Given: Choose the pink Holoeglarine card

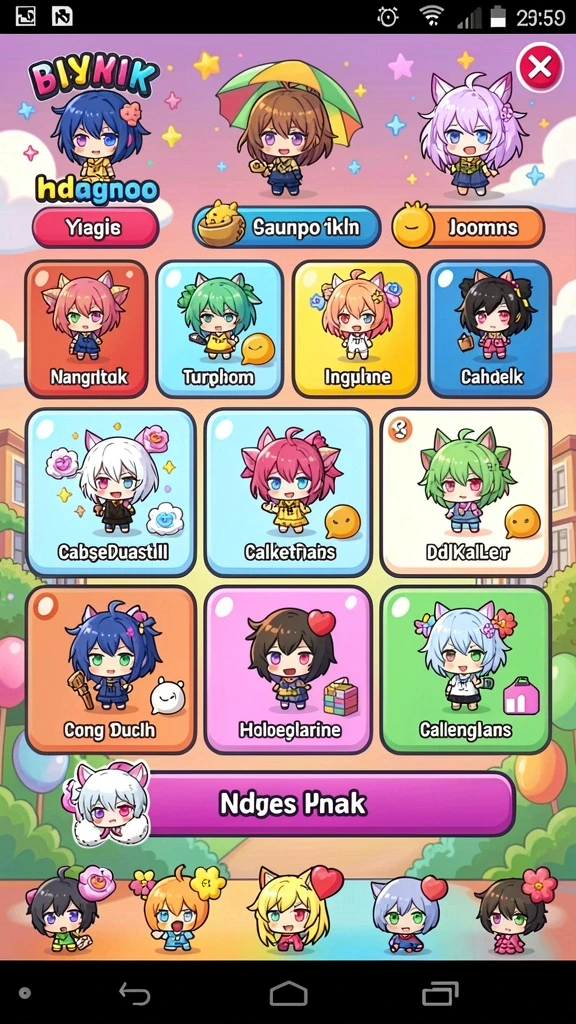Looking at the screenshot, I should point(288,669).
